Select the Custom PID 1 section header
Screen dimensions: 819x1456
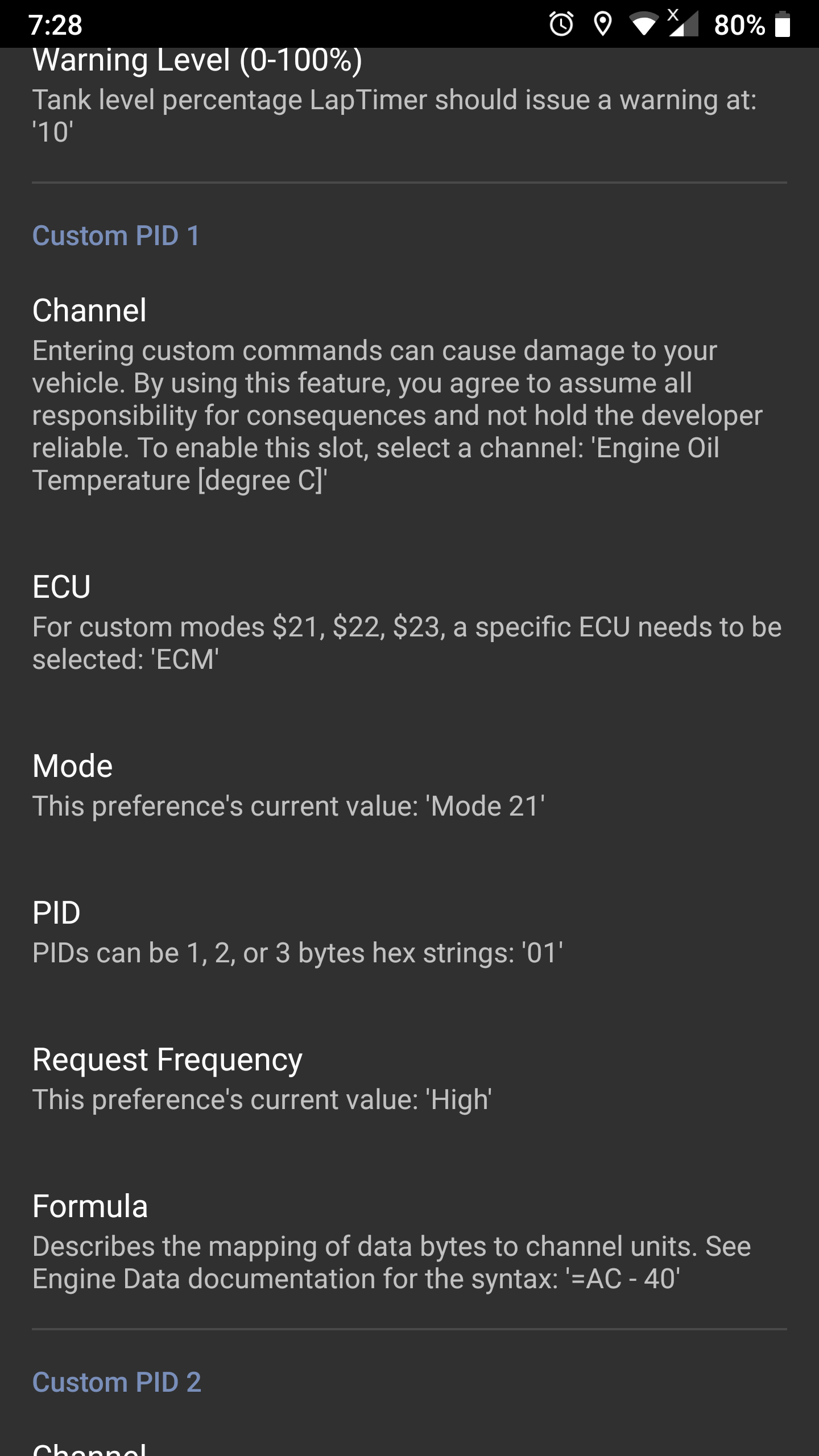(117, 236)
